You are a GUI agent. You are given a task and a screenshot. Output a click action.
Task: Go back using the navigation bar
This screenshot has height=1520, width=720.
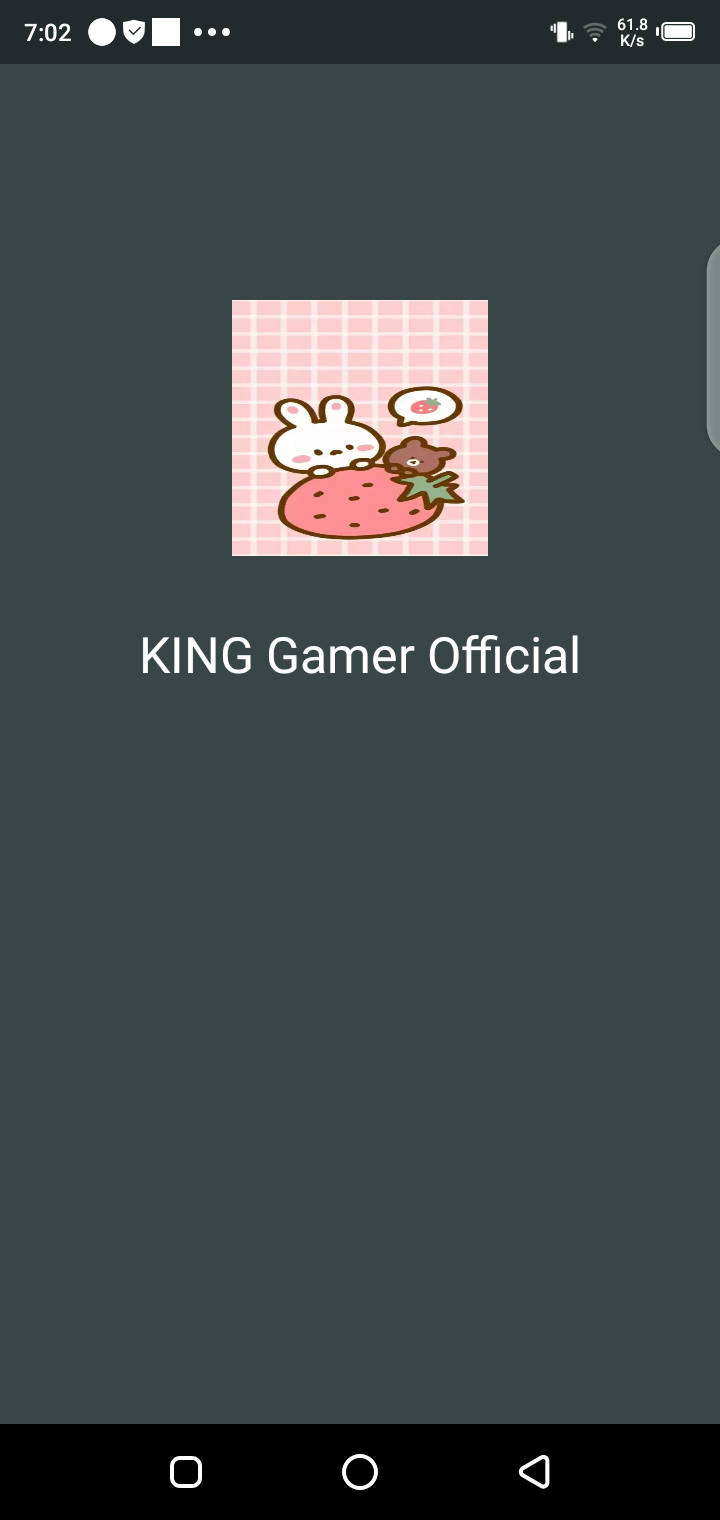coord(534,1471)
